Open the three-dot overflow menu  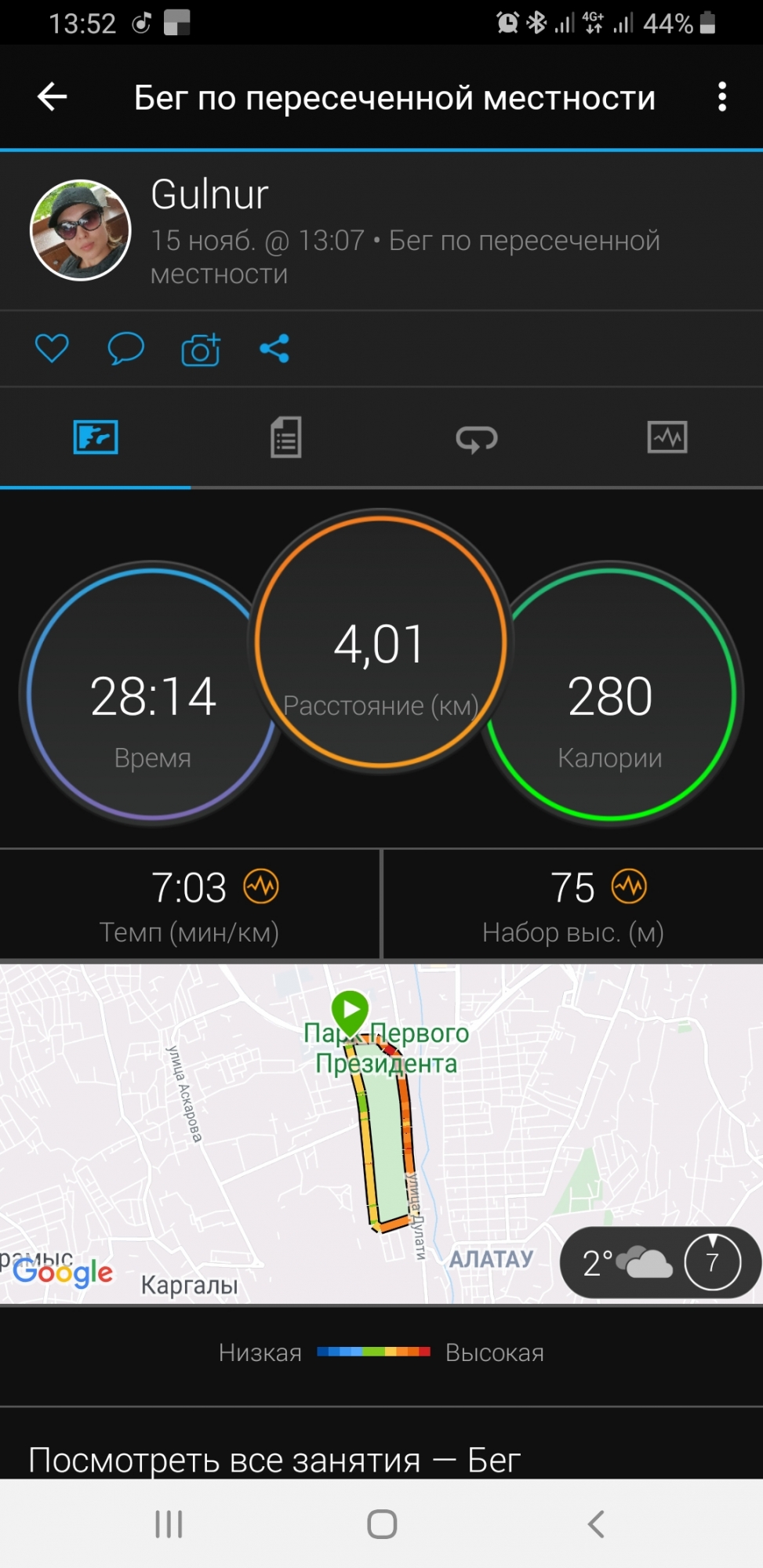721,97
